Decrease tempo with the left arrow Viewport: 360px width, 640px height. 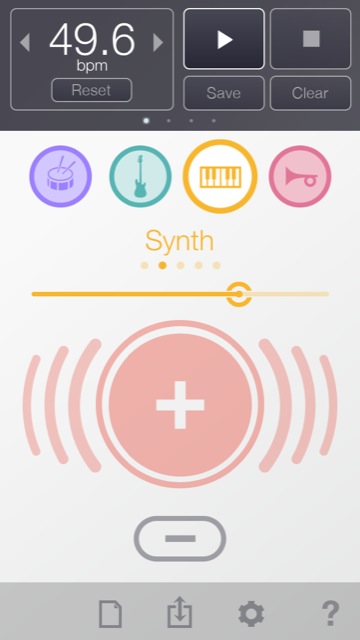click(25, 42)
